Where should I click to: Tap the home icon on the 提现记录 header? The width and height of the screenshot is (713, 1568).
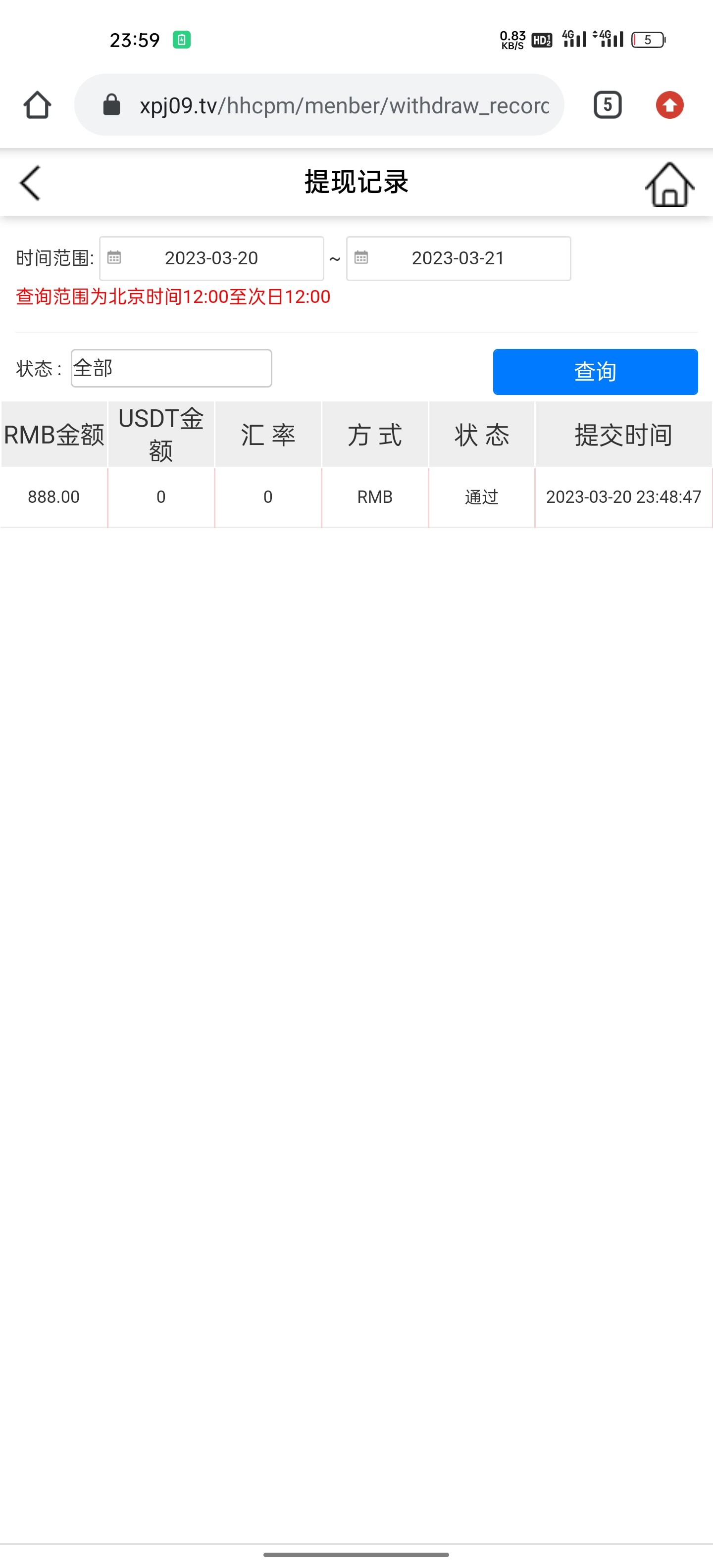pos(669,185)
